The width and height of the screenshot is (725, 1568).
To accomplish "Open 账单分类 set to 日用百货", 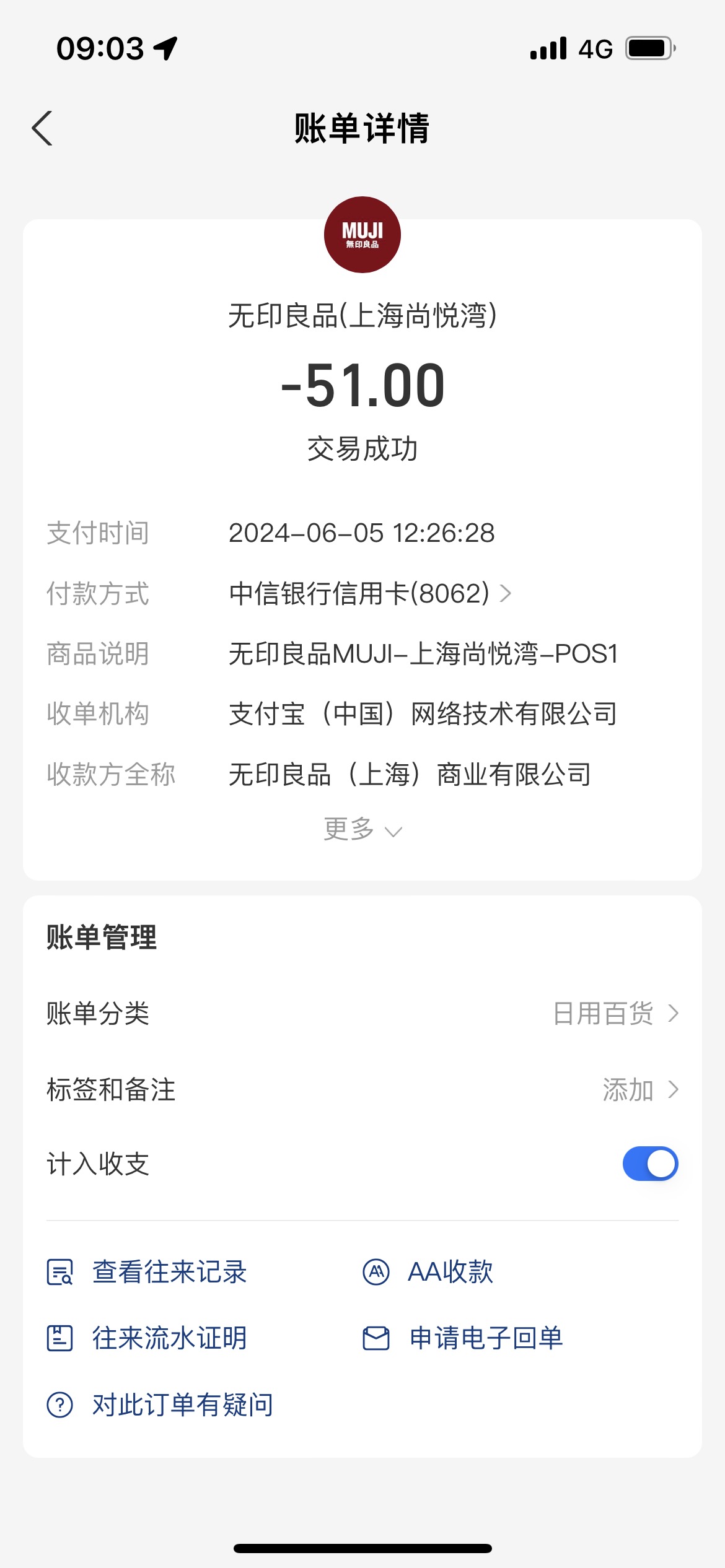I will point(362,1014).
